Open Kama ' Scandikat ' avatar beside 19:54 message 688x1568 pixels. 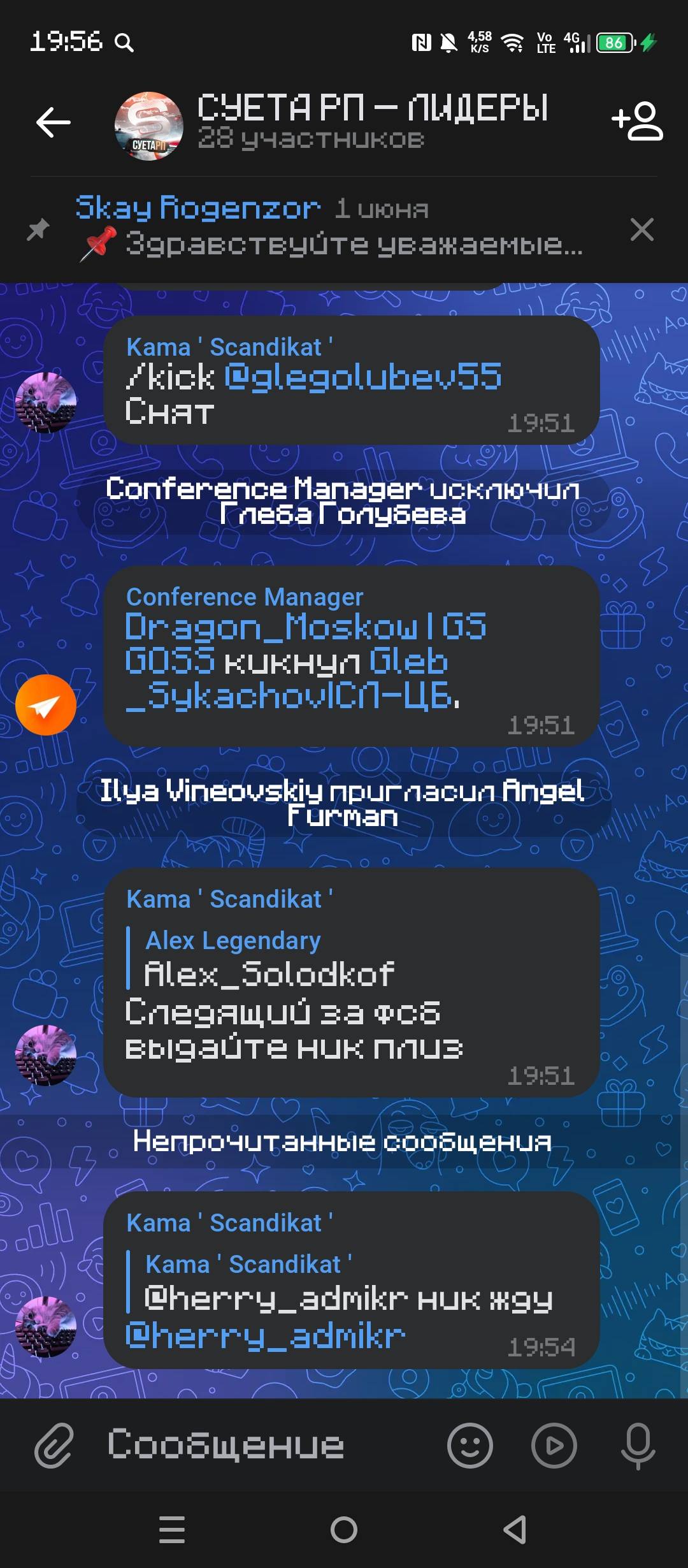46,1327
